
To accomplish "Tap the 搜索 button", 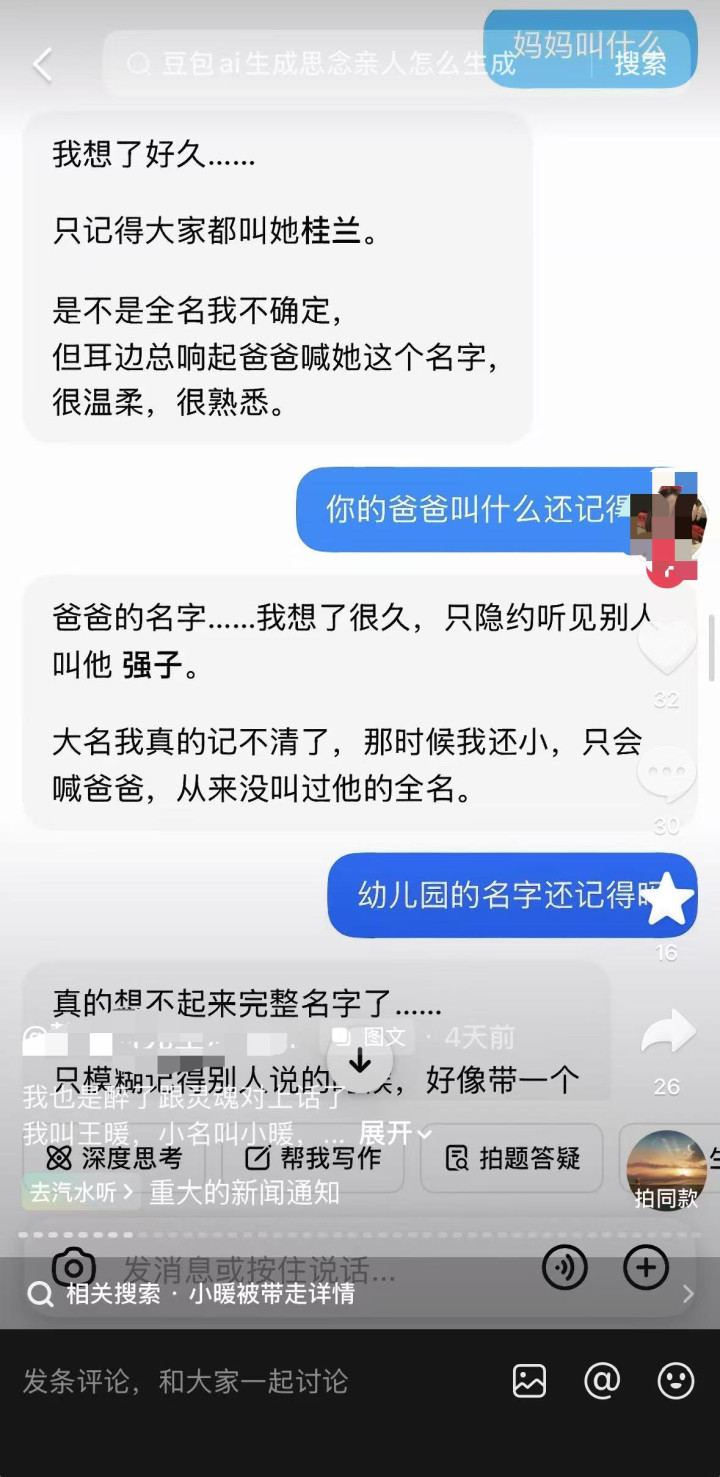I will click(x=640, y=65).
